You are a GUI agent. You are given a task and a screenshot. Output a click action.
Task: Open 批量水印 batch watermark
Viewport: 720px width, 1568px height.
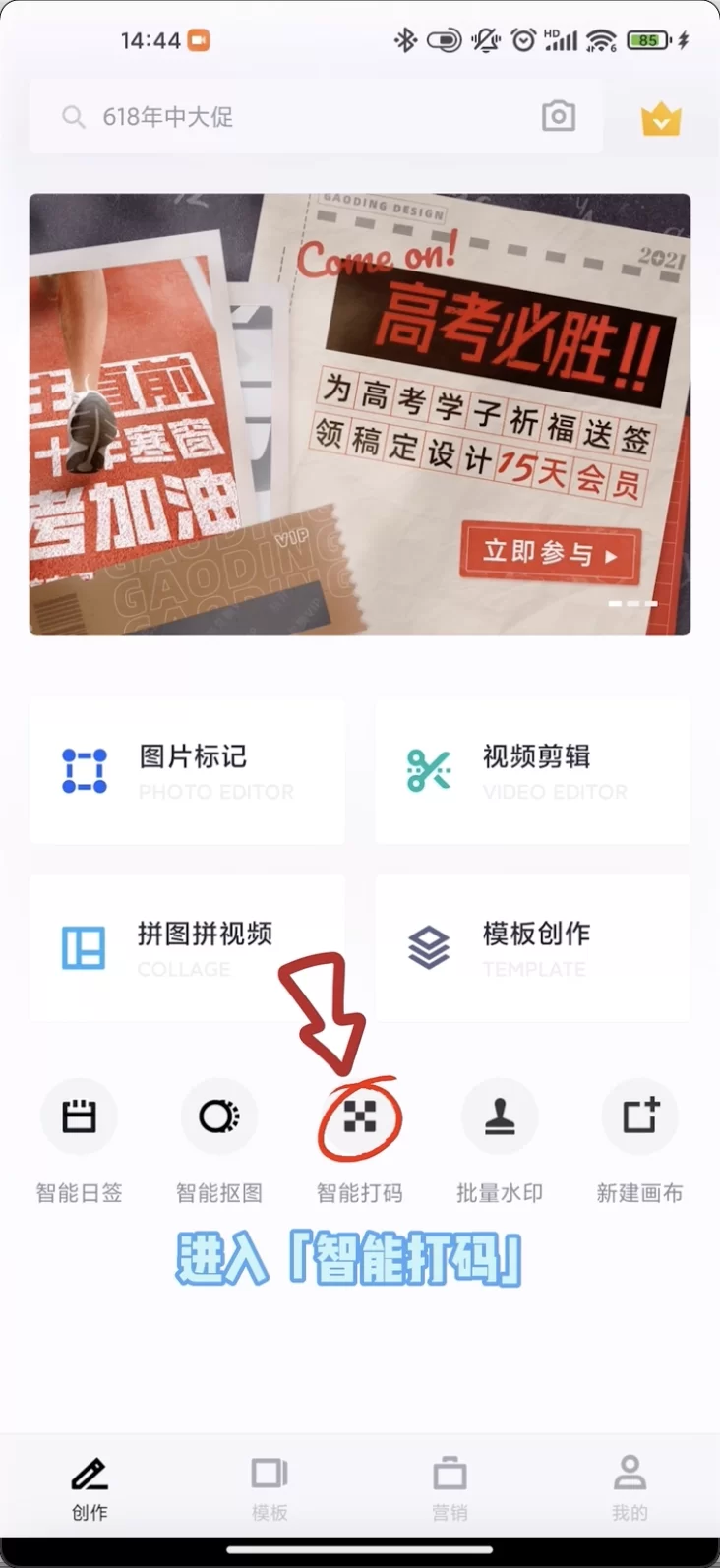pyautogui.click(x=500, y=1117)
